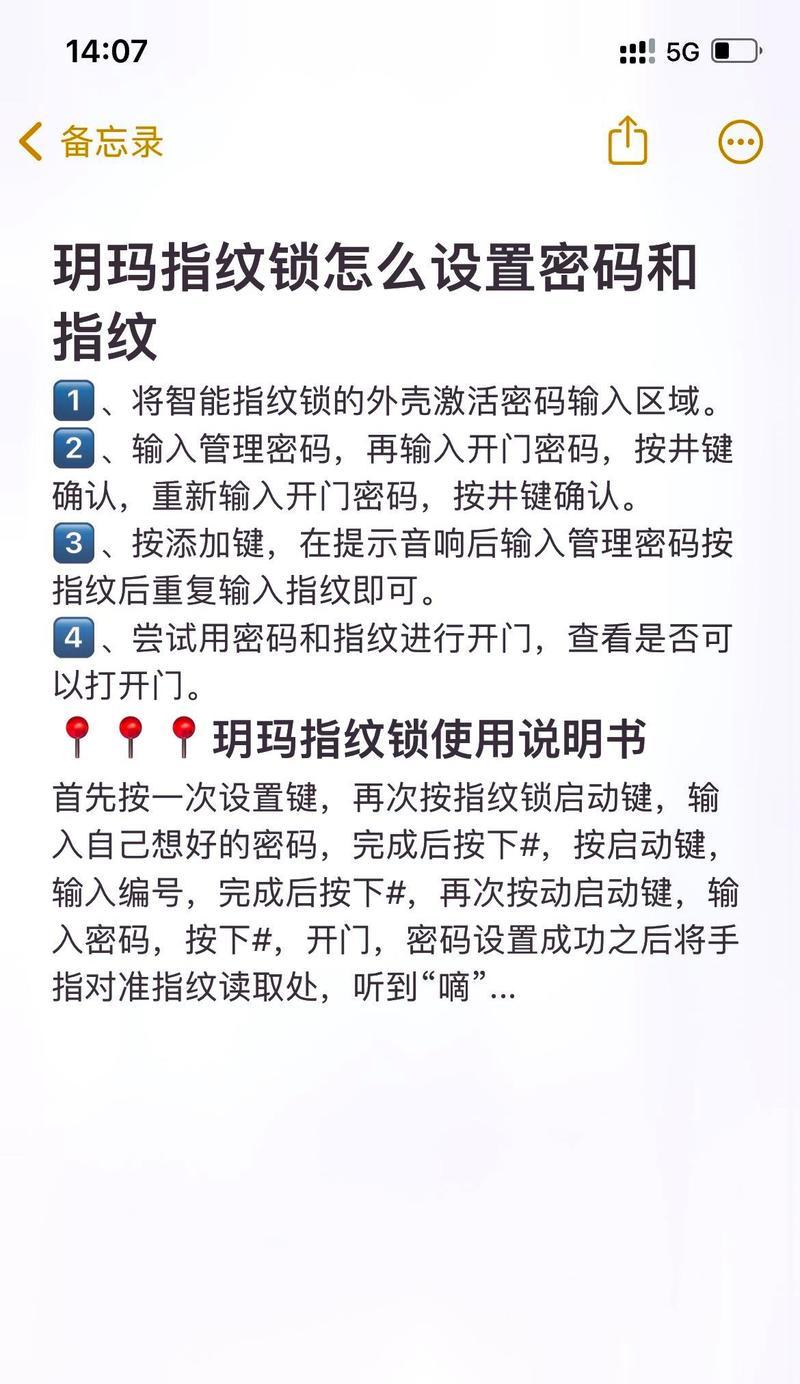This screenshot has height=1384, width=800.
Task: Open the Share sheet icon
Action: tap(627, 143)
